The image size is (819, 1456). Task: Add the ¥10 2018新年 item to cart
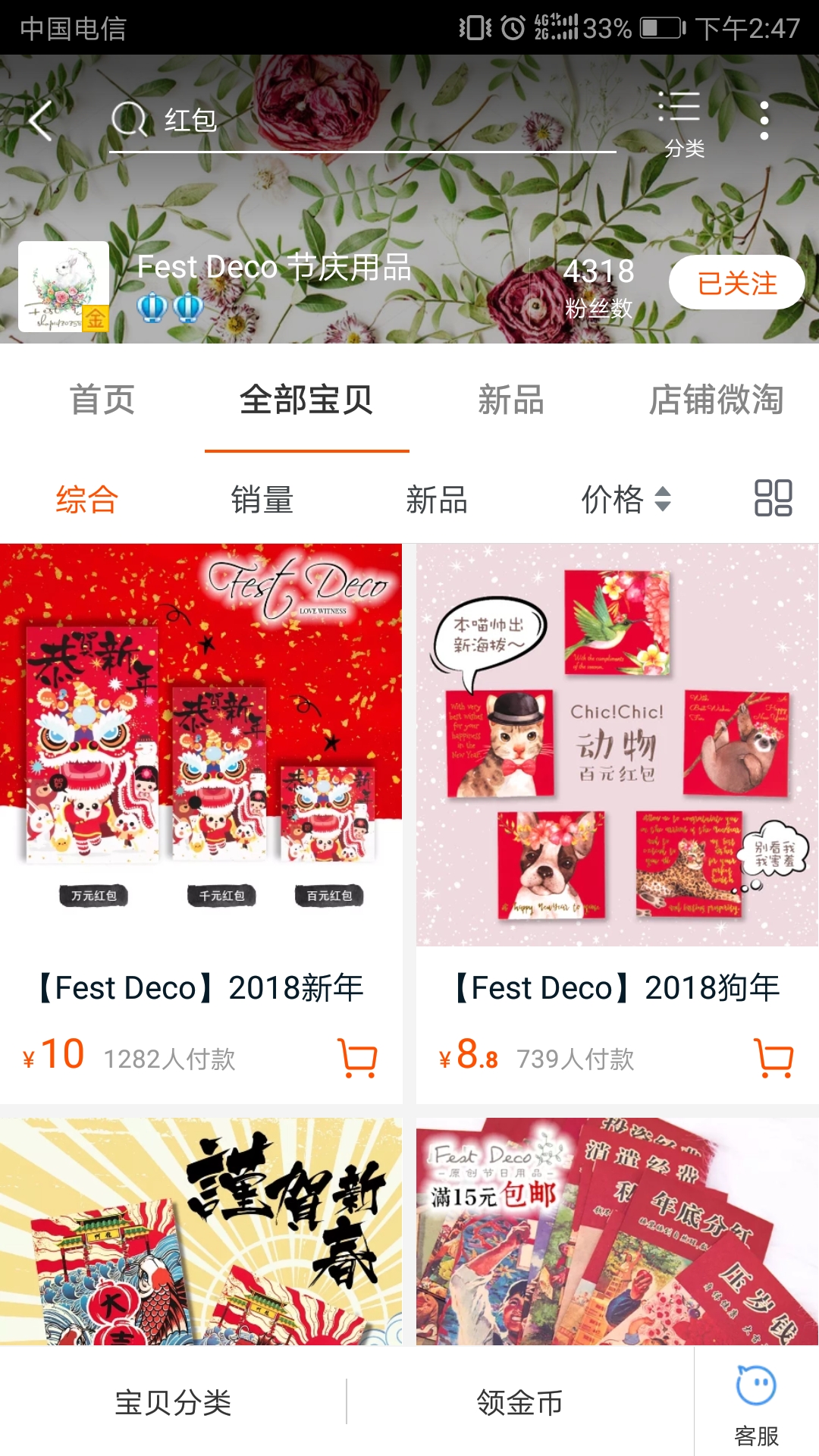358,1058
